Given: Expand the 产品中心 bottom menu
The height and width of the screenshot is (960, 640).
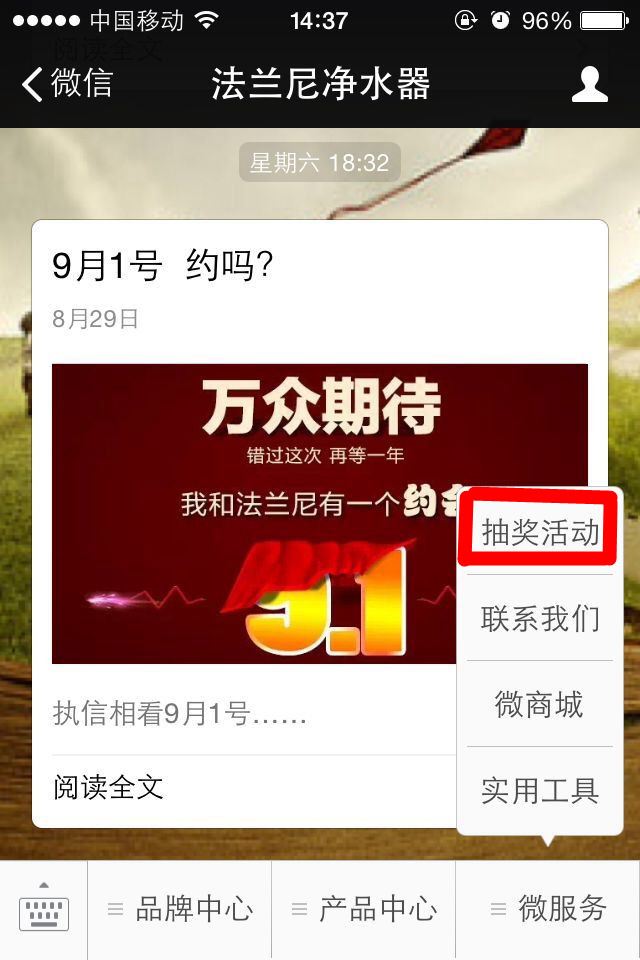Looking at the screenshot, I should tap(364, 909).
